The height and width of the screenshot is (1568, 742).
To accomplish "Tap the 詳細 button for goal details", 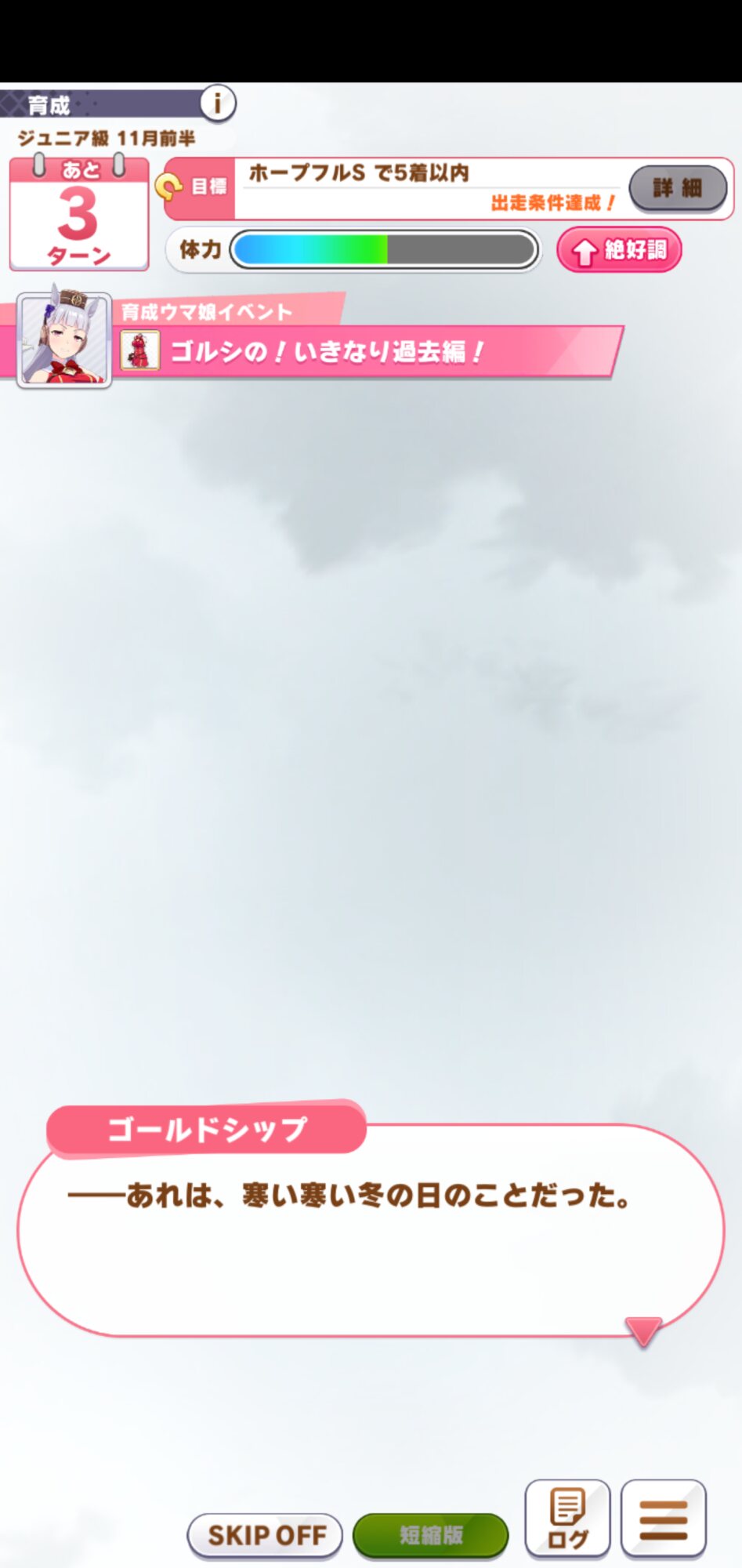I will pos(678,188).
